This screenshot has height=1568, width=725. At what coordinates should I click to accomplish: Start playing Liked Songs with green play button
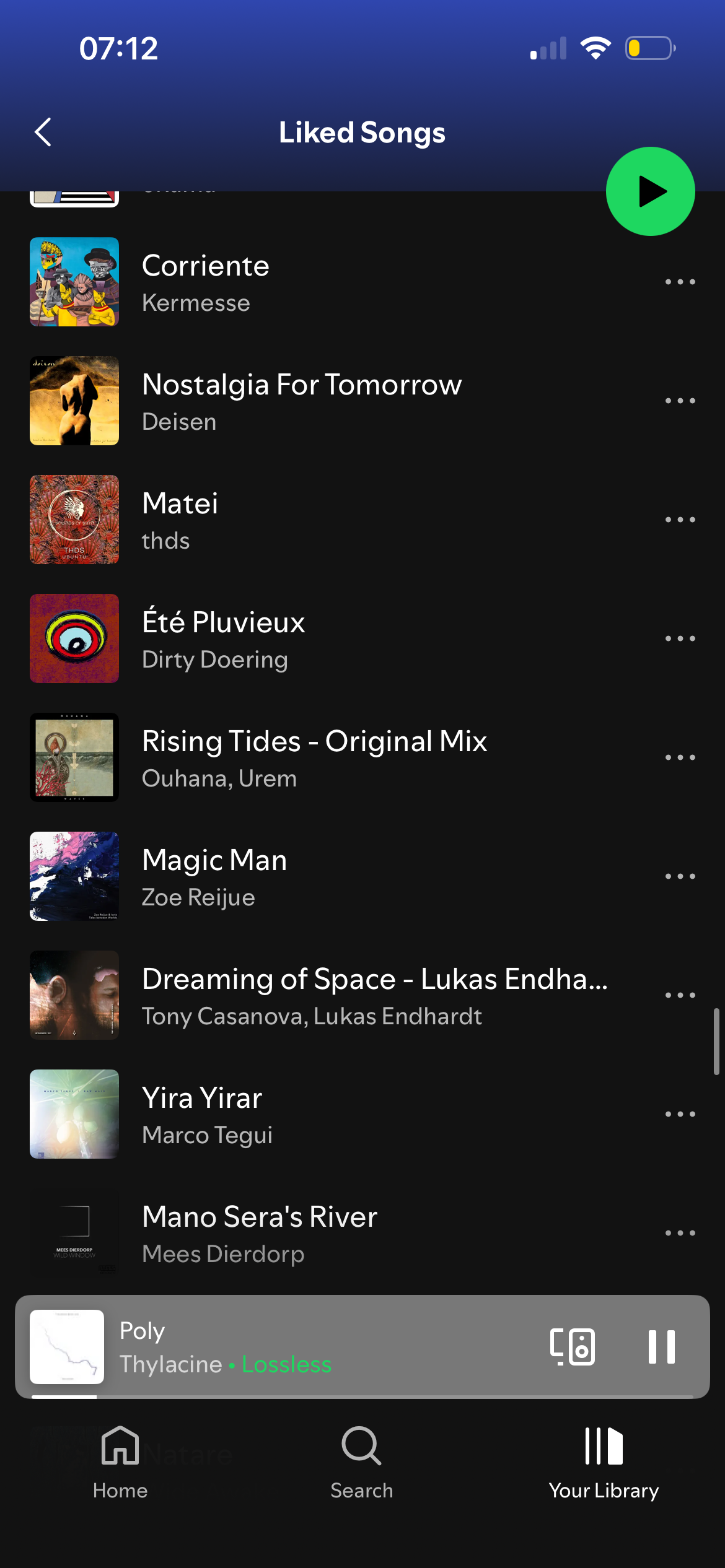point(650,191)
